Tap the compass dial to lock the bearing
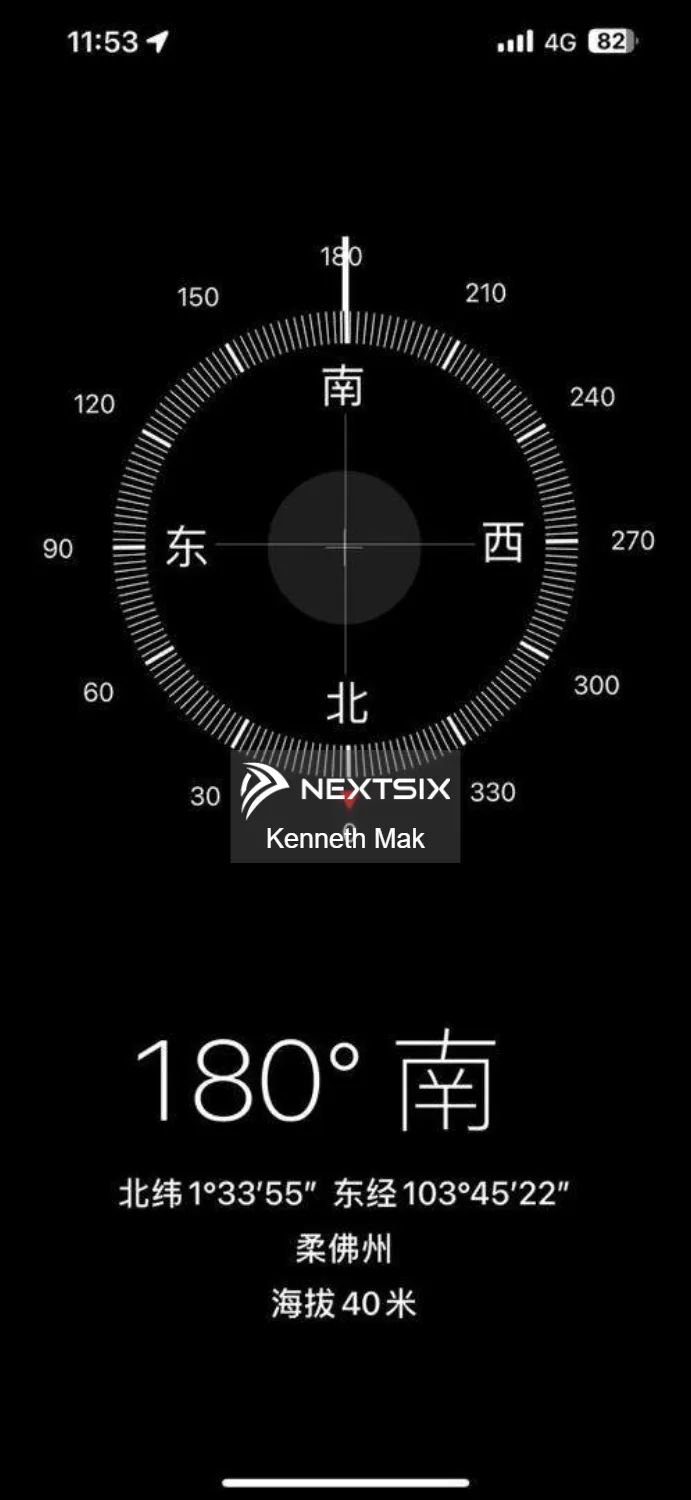 click(x=345, y=545)
